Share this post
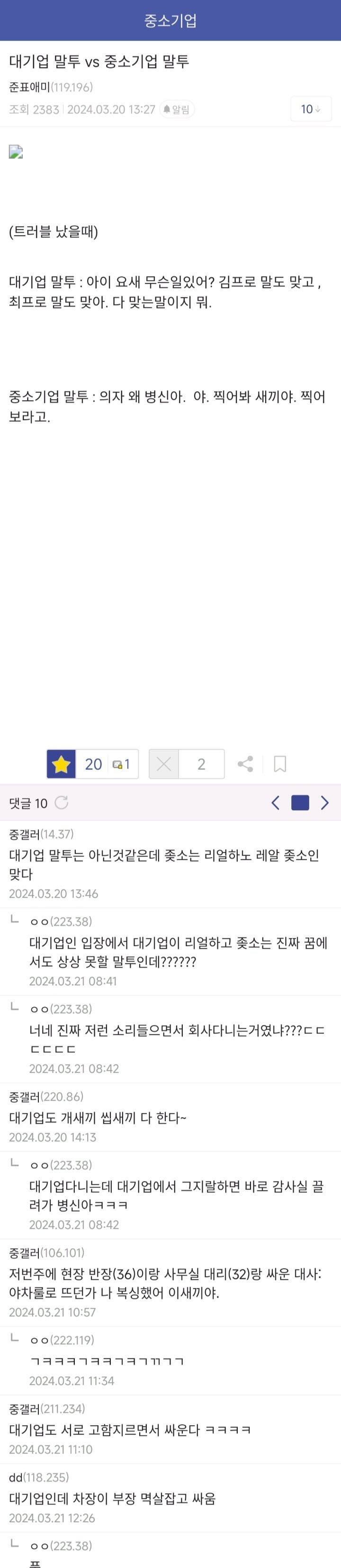Screen dimensions: 341x1568 (x=245, y=764)
